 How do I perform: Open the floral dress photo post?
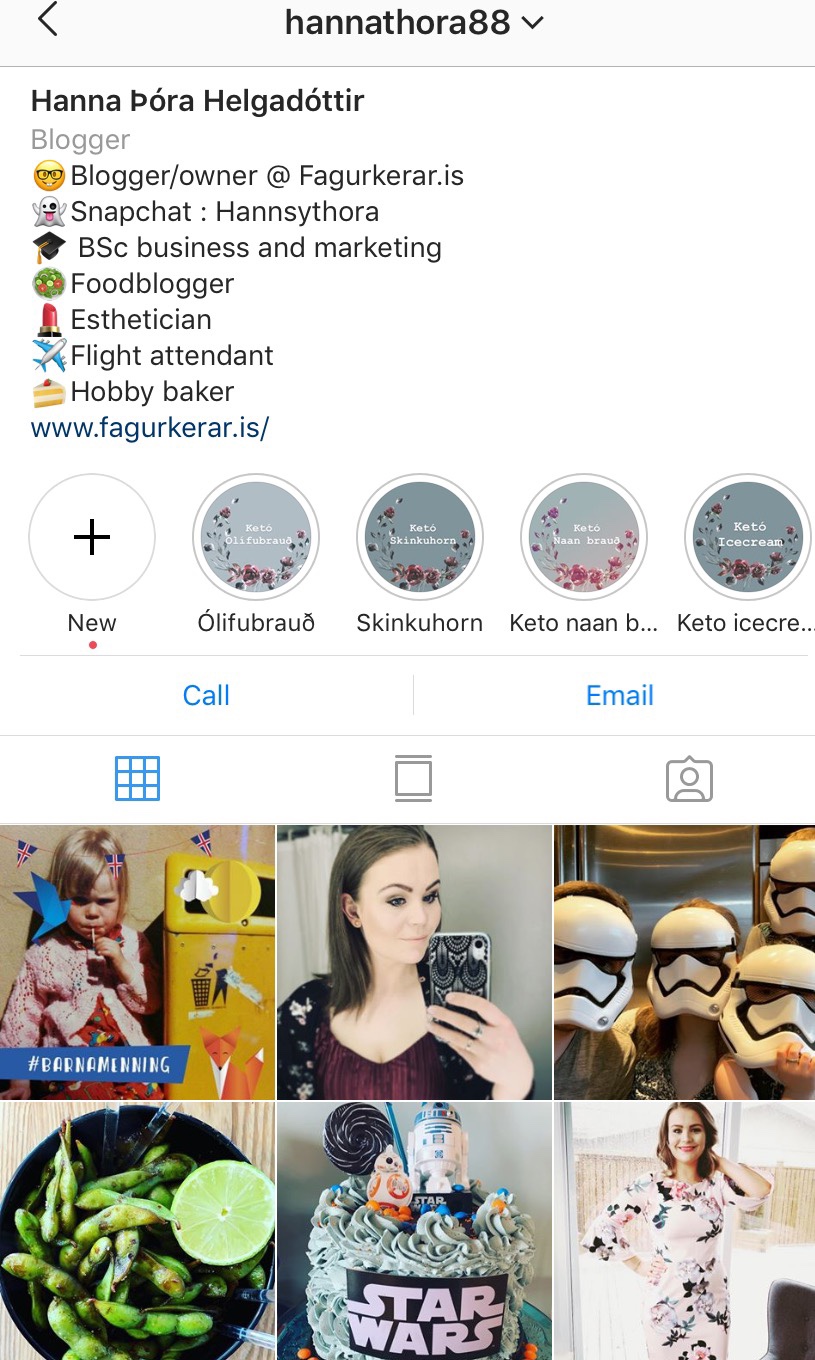685,1232
